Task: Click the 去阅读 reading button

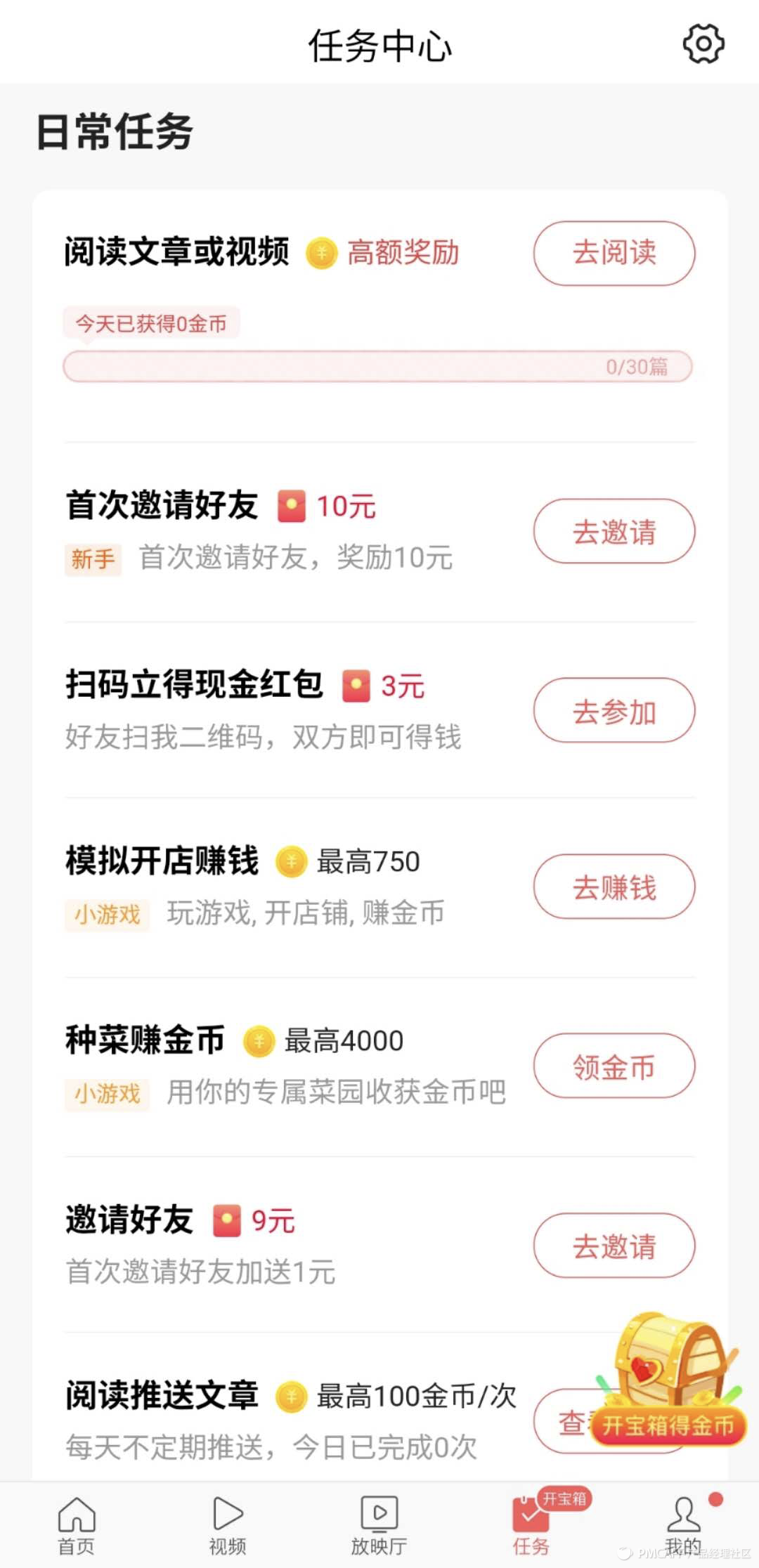Action: [x=614, y=254]
